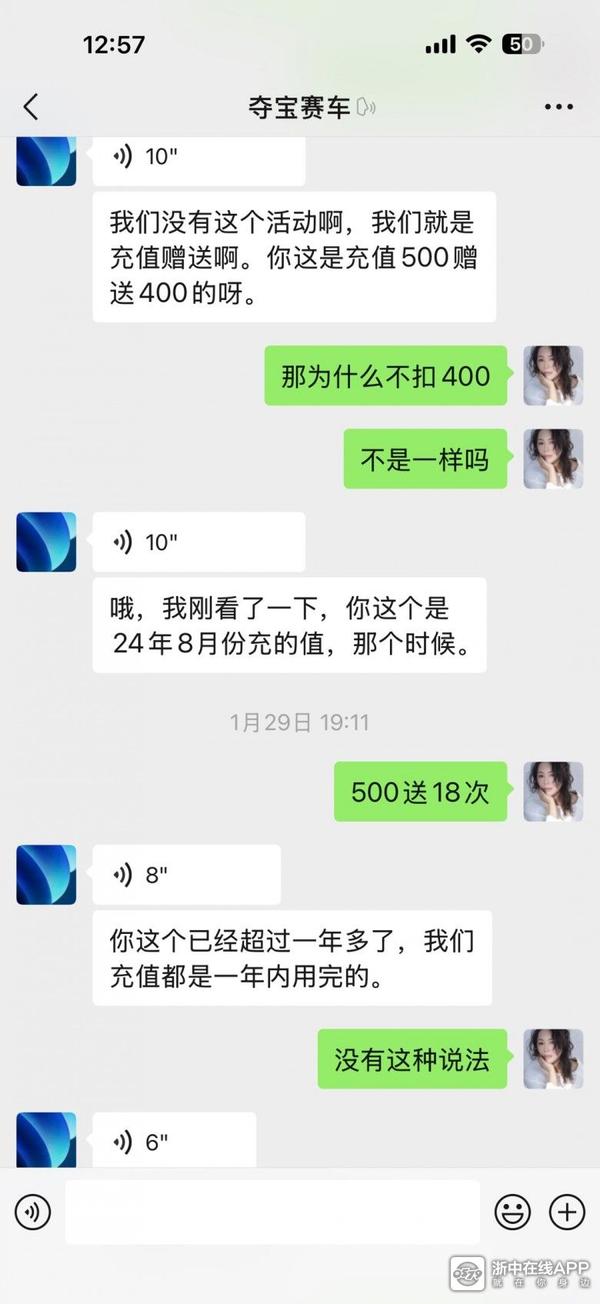
Task: Play the 10-second voice message above '哦，我刚看了一下'
Action: pyautogui.click(x=198, y=542)
